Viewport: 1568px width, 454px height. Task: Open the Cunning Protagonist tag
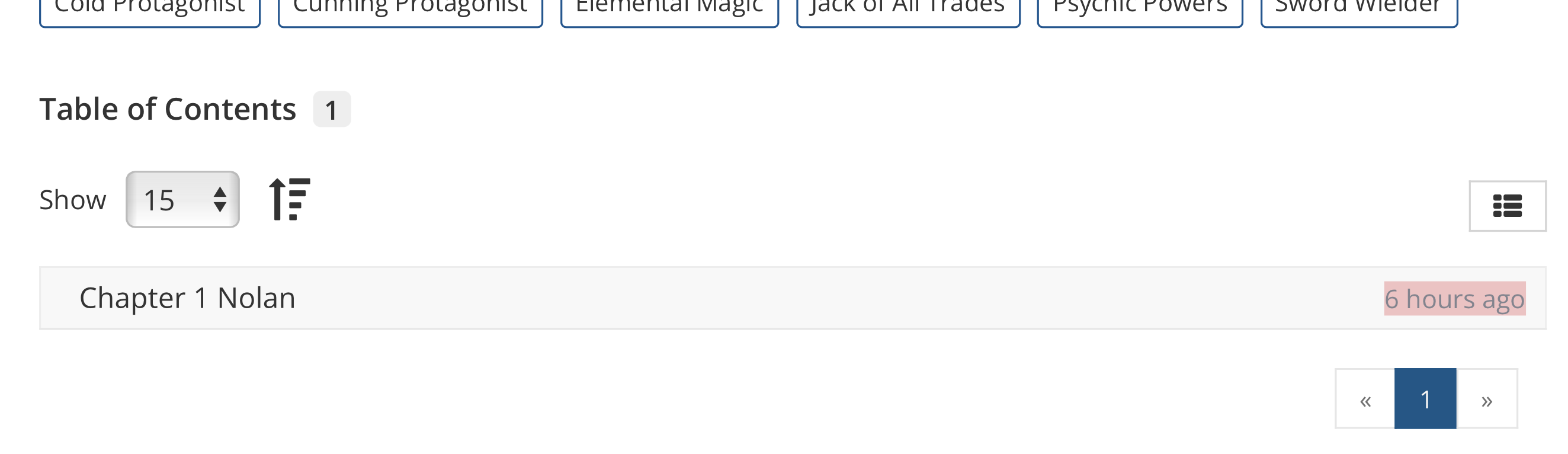411,9
